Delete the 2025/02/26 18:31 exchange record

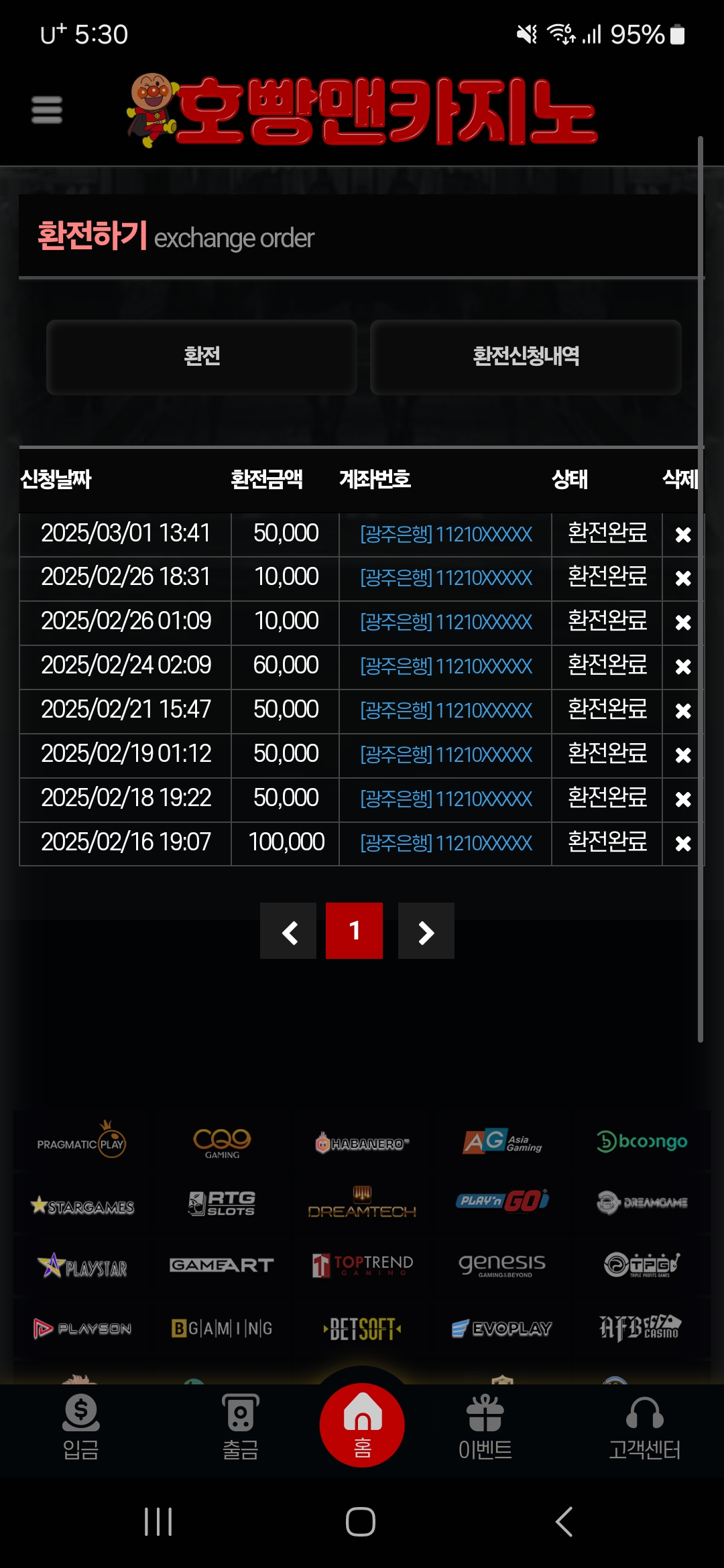(682, 578)
